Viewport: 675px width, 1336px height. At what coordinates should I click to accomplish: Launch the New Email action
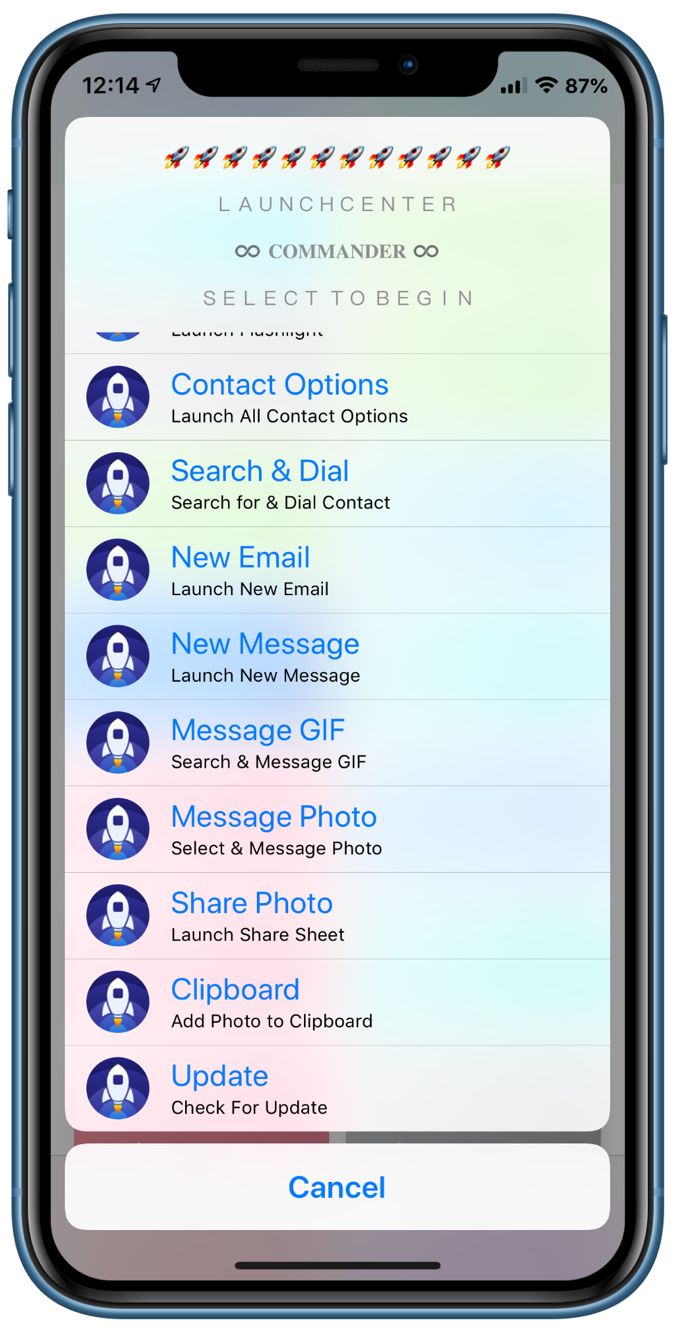[x=337, y=570]
